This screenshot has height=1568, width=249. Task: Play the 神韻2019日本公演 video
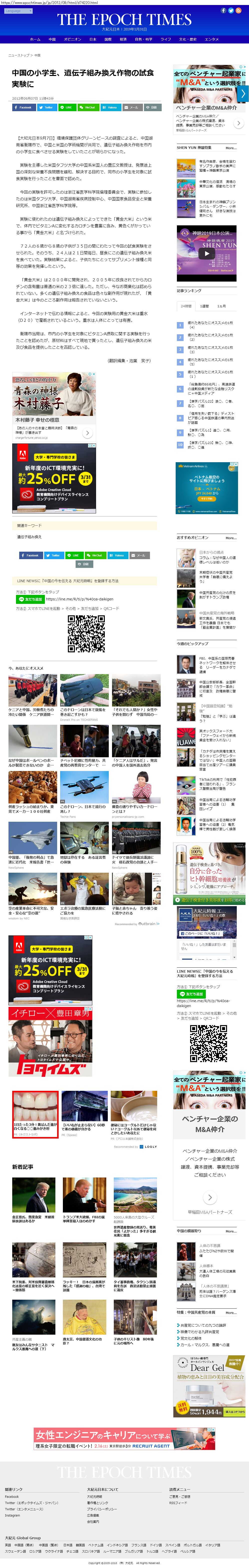tap(207, 254)
